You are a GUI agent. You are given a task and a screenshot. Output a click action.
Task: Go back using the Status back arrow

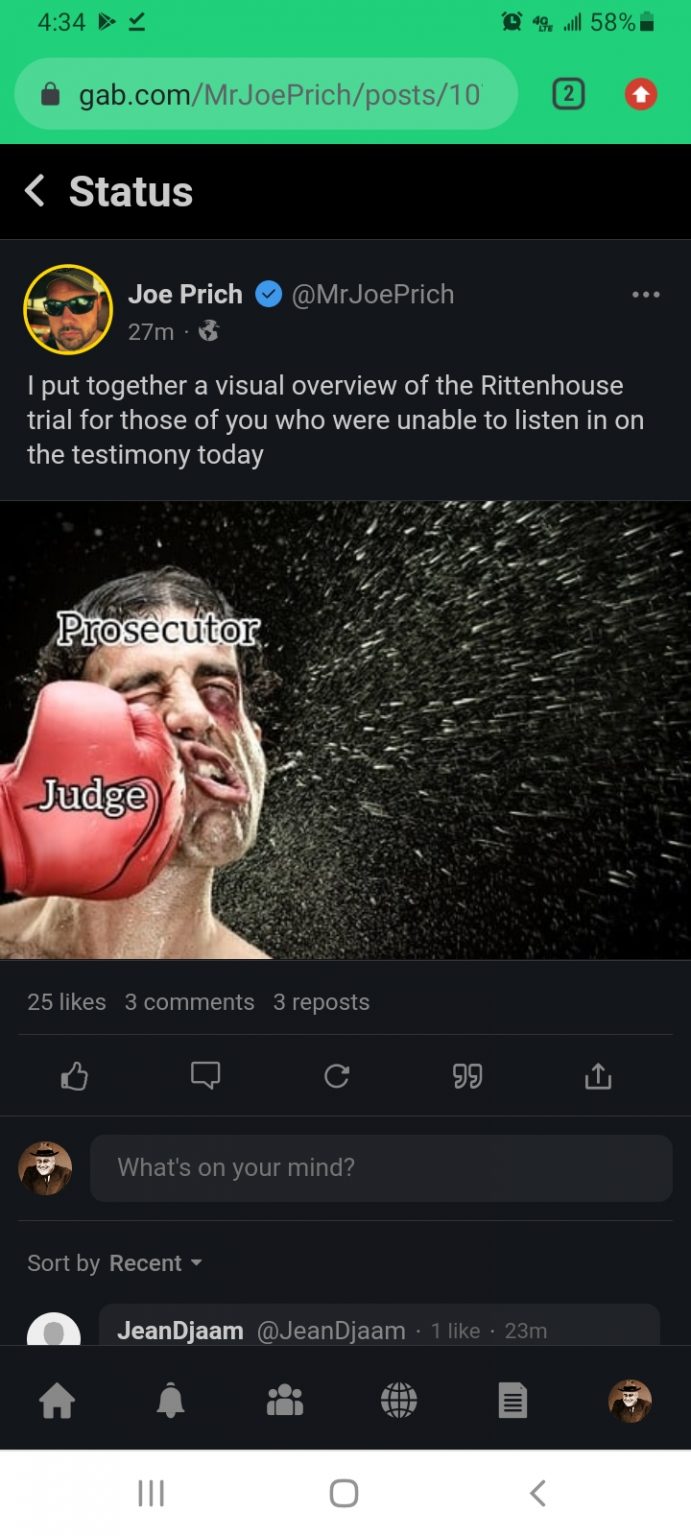pyautogui.click(x=36, y=191)
